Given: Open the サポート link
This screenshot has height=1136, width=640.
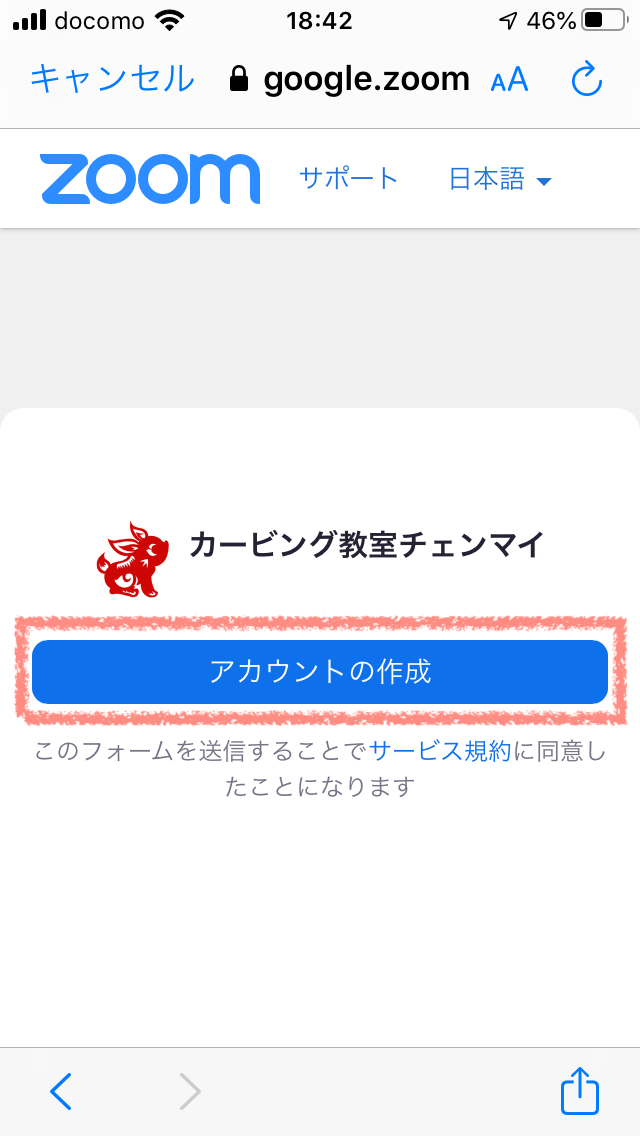Looking at the screenshot, I should click(349, 178).
